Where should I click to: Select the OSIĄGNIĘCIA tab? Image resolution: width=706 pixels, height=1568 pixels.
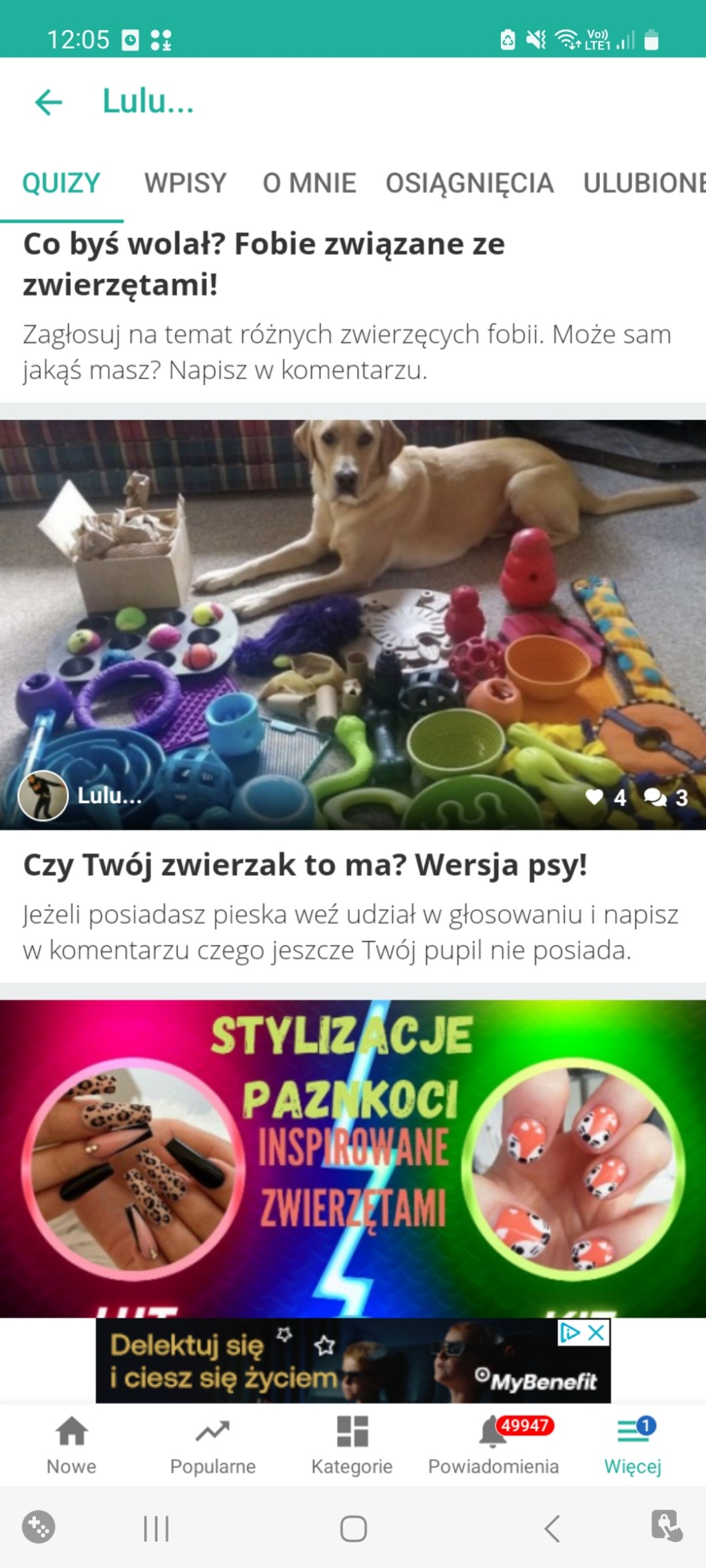[470, 183]
